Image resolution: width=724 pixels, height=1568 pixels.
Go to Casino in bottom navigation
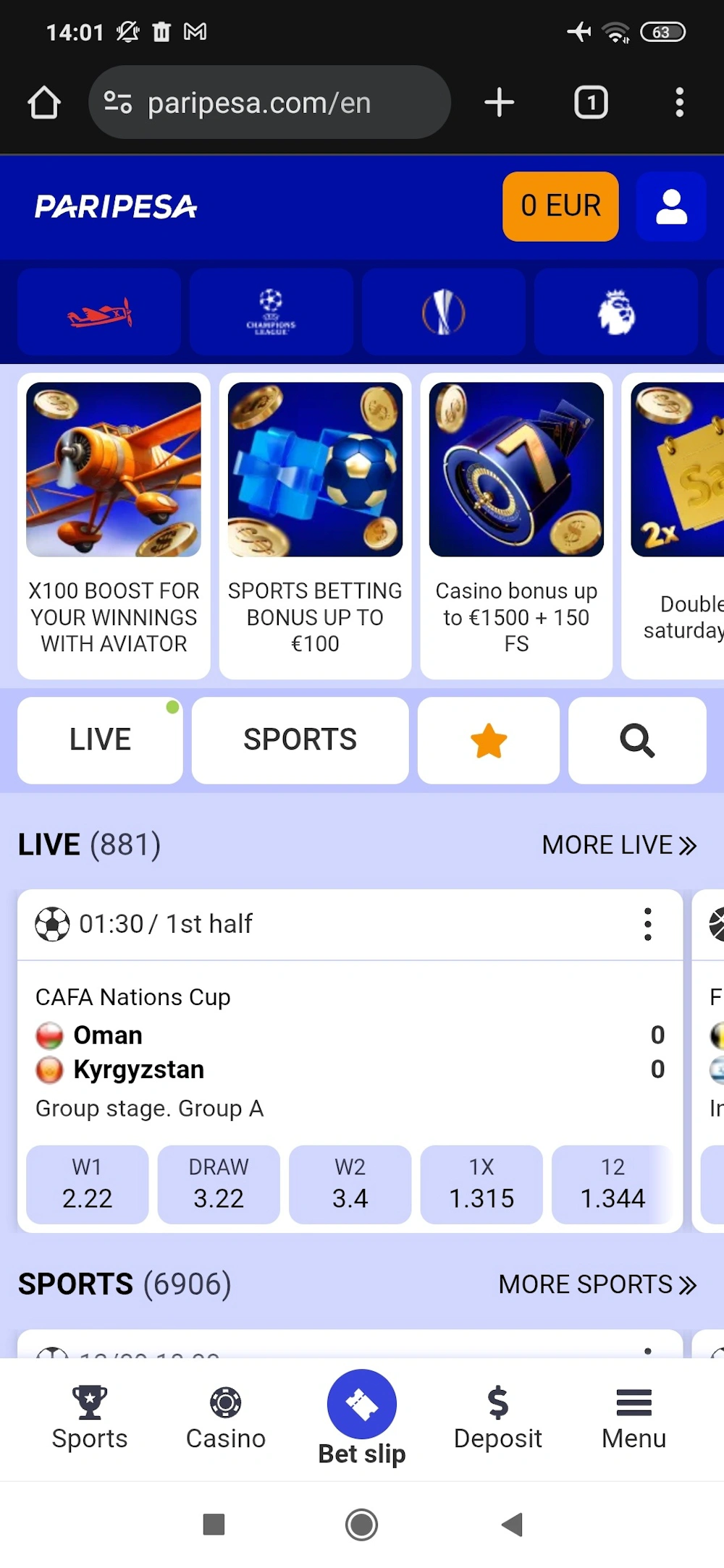click(226, 1418)
